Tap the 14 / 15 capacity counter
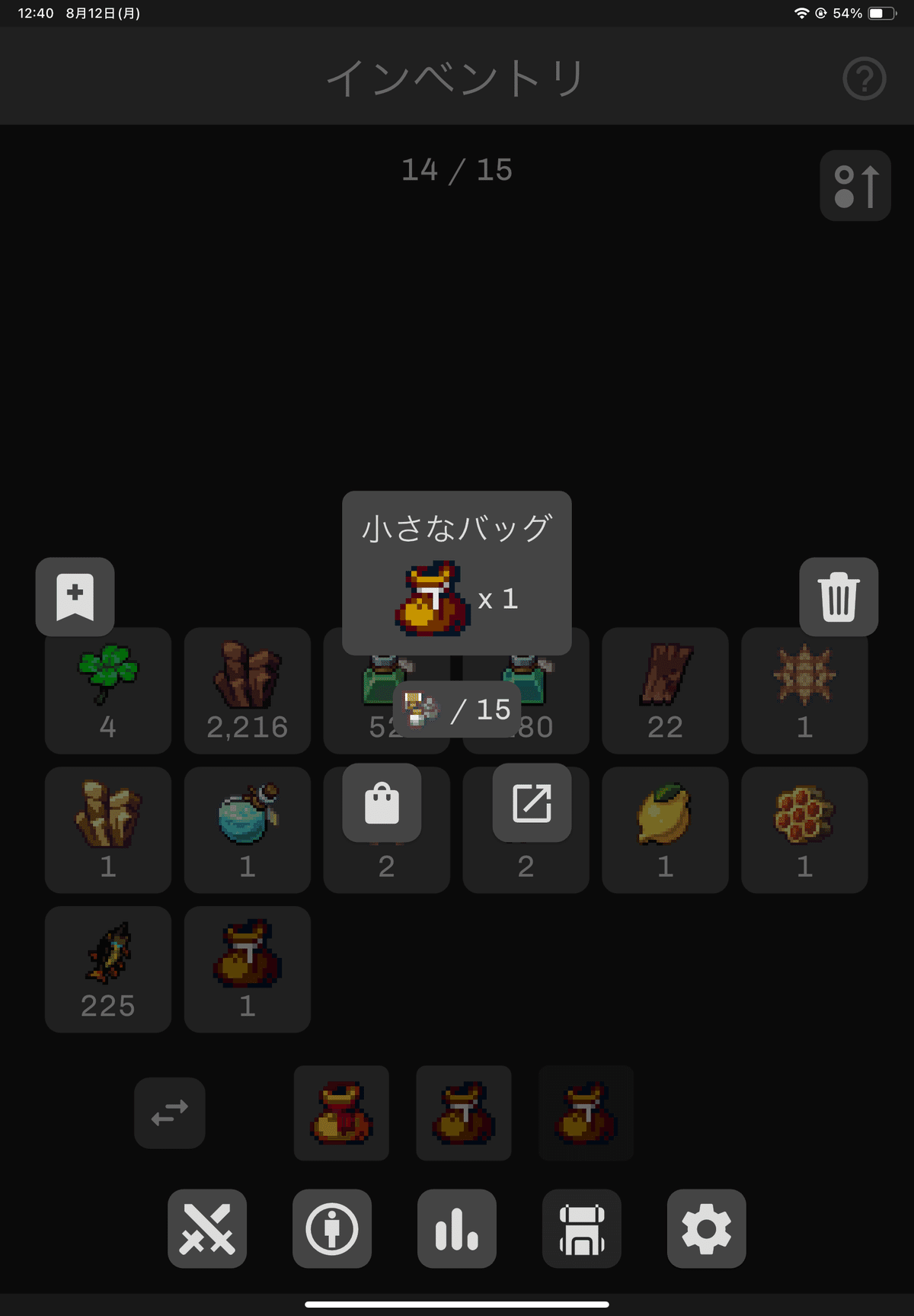 (x=456, y=169)
